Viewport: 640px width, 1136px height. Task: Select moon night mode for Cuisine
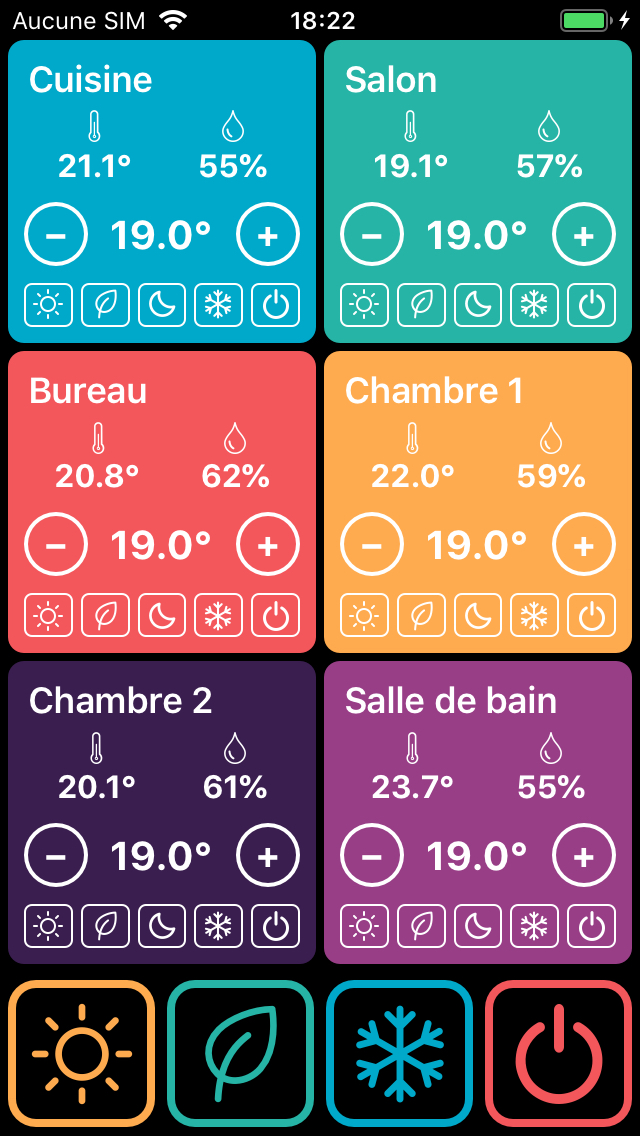162,305
